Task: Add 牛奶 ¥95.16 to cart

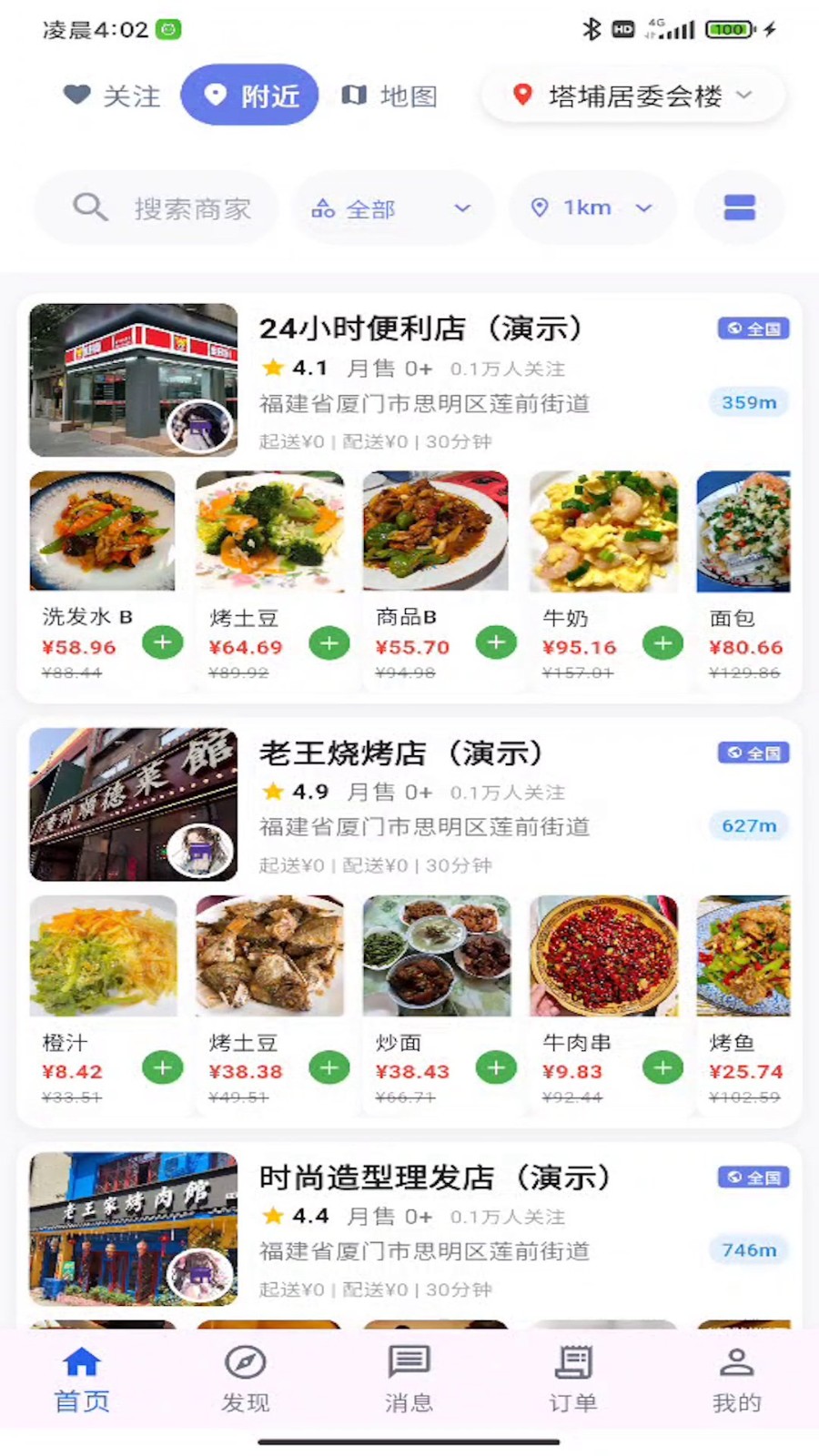Action: click(662, 643)
